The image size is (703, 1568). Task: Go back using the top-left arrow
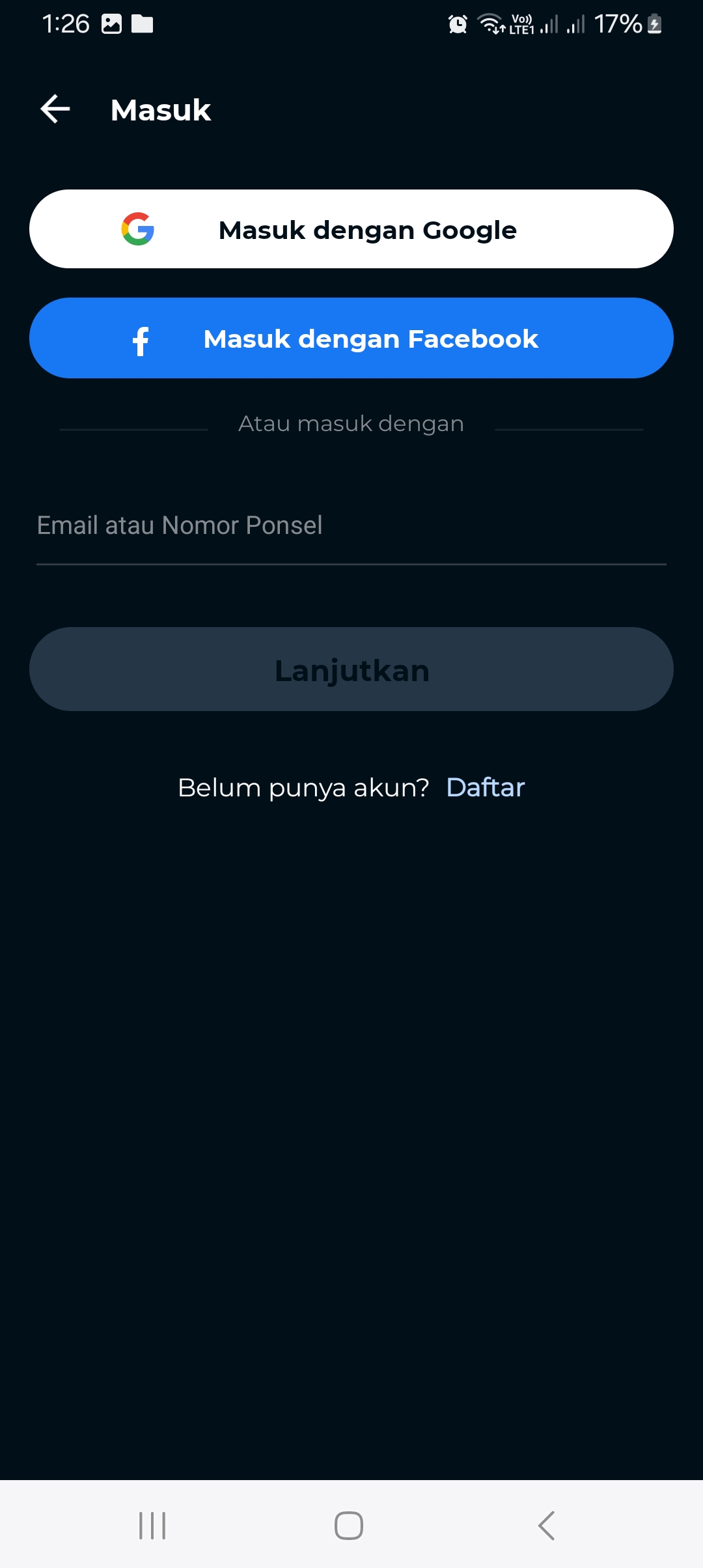(x=55, y=109)
